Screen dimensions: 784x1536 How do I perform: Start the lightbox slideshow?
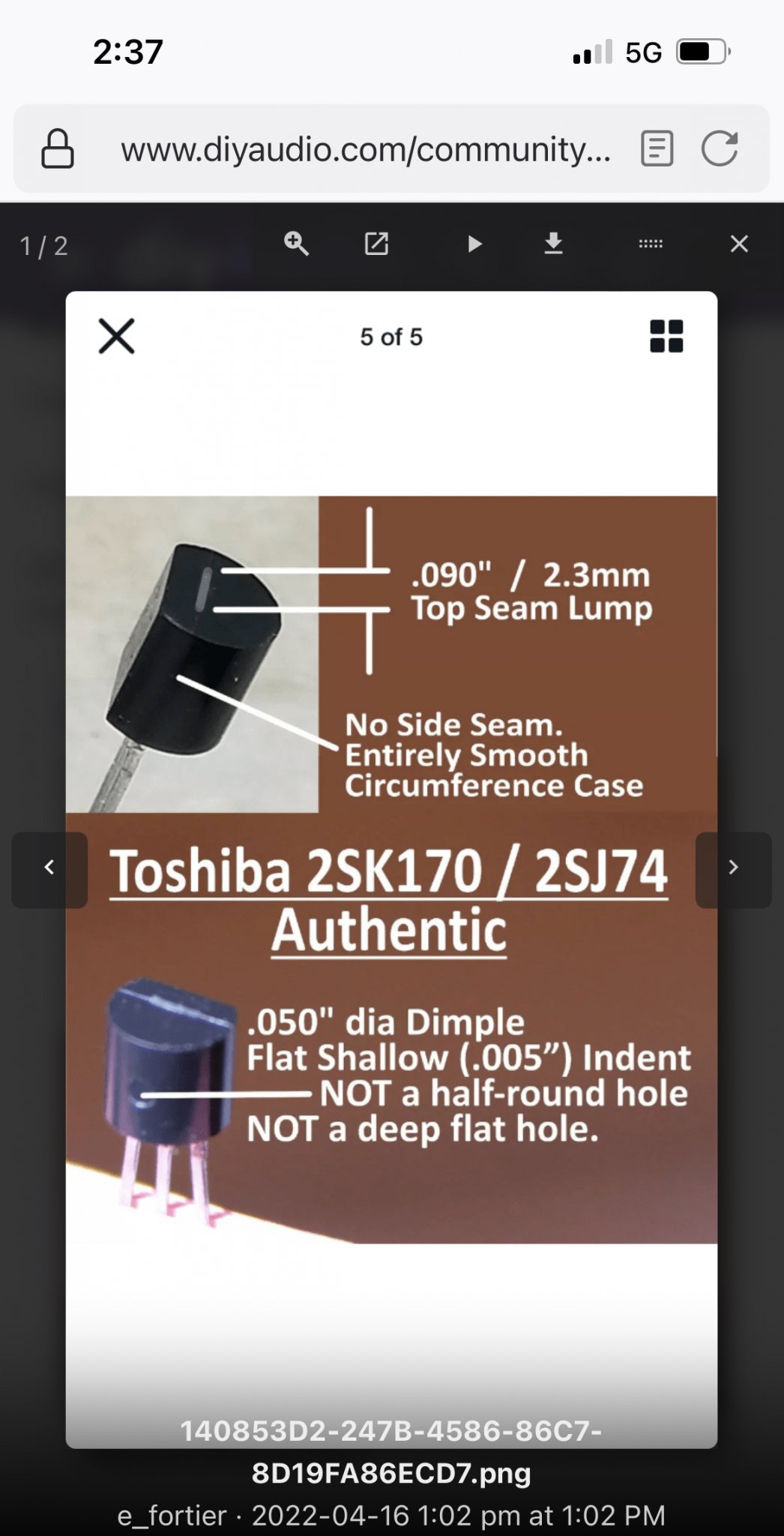point(474,244)
